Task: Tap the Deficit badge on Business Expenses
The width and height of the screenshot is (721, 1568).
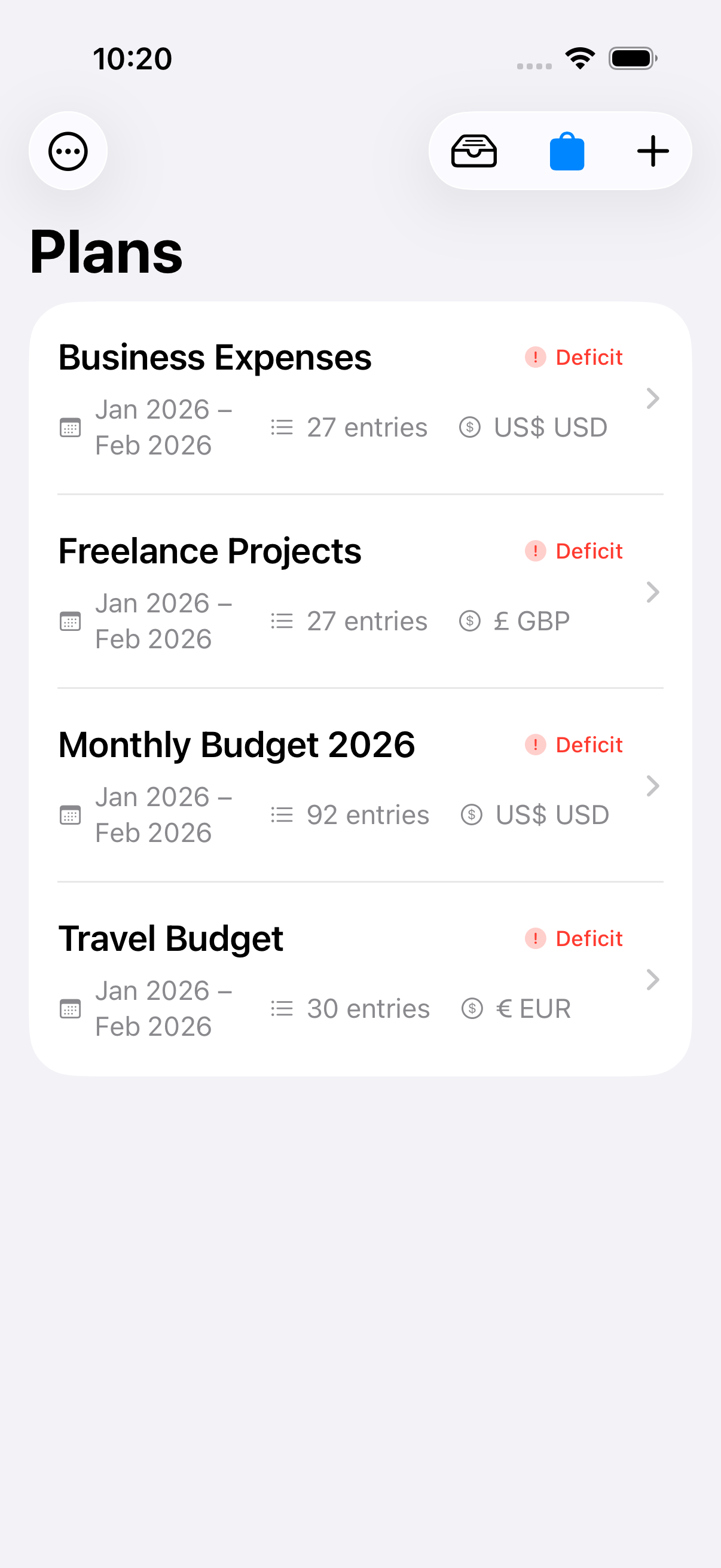Action: pyautogui.click(x=573, y=357)
